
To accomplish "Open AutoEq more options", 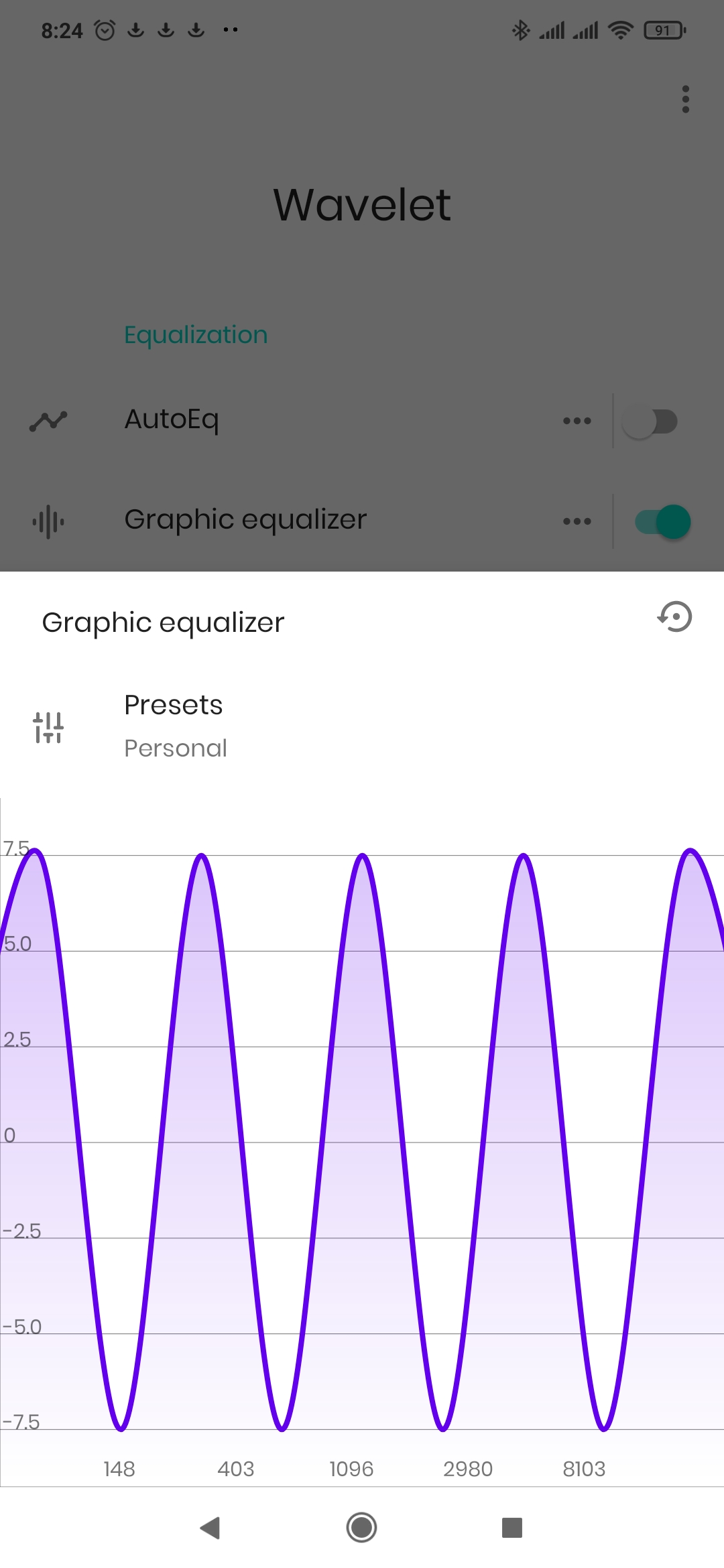I will point(577,421).
